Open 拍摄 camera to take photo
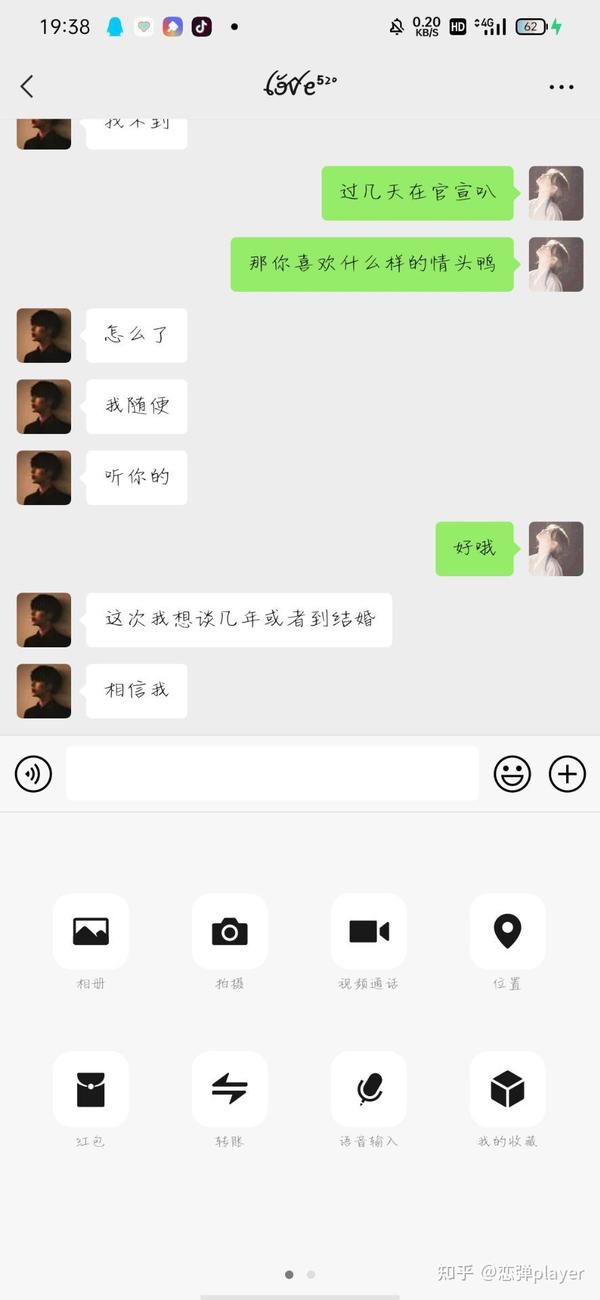This screenshot has height=1300, width=600. click(230, 932)
